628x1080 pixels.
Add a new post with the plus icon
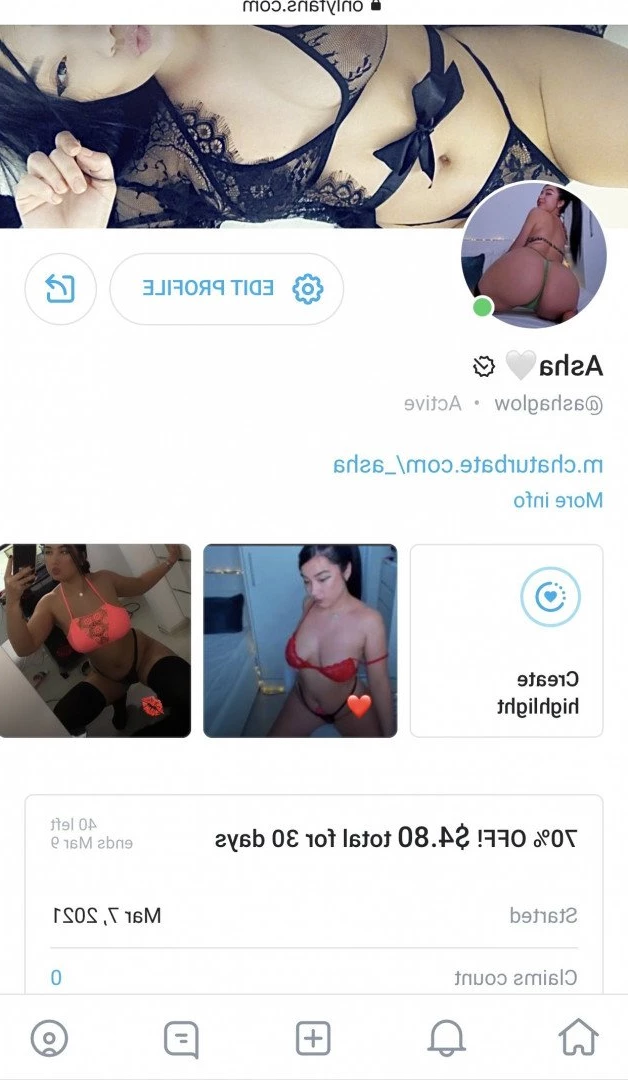(313, 1038)
